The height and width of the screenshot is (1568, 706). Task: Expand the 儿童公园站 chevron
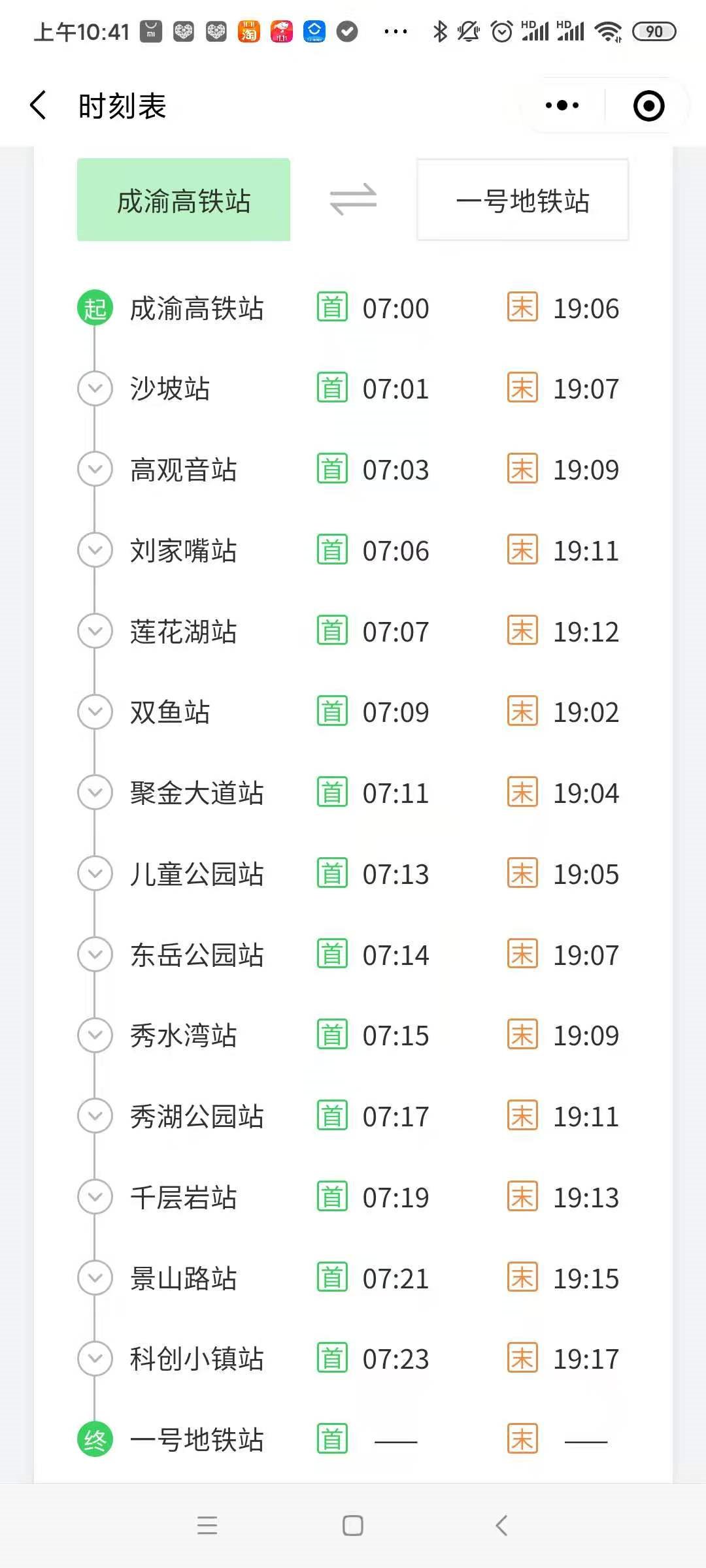(95, 874)
